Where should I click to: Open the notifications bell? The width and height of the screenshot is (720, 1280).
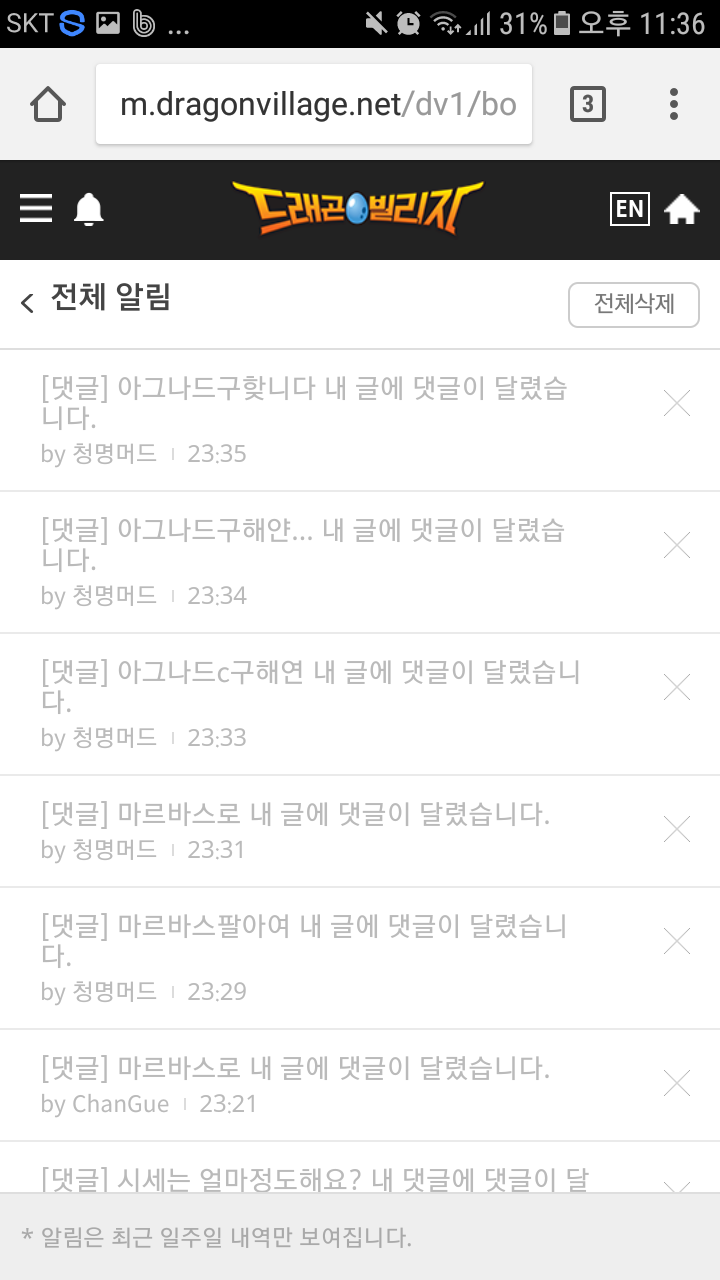pyautogui.click(x=89, y=209)
